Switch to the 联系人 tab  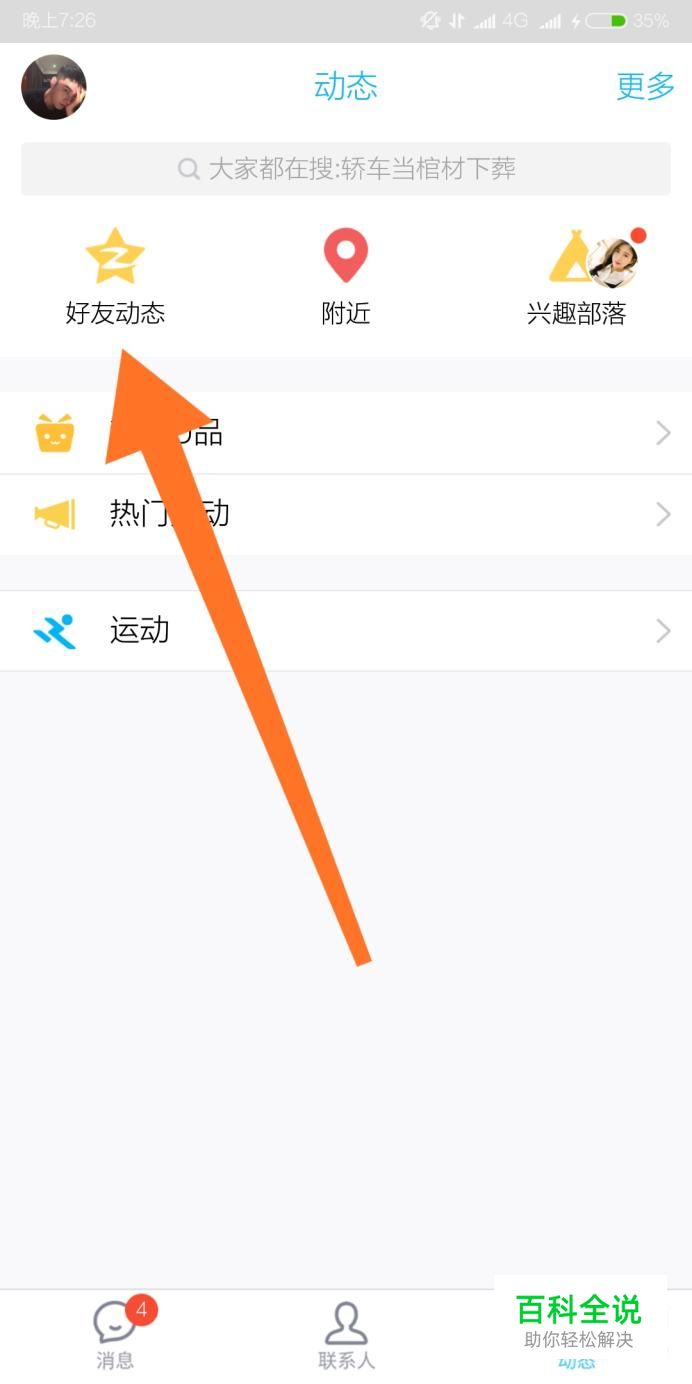pos(346,1334)
